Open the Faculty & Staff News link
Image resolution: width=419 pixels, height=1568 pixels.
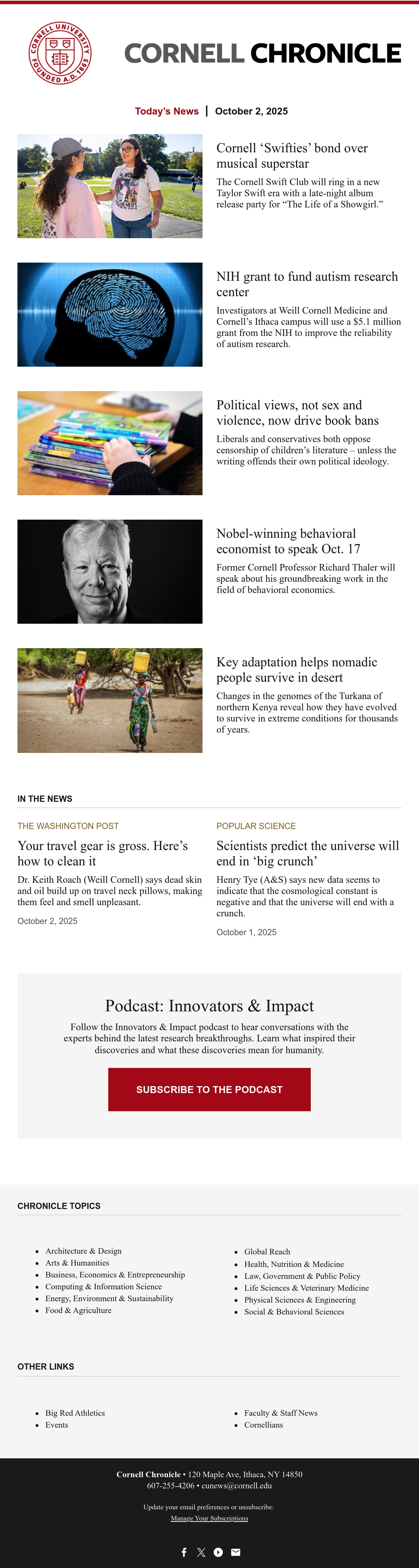[281, 1413]
